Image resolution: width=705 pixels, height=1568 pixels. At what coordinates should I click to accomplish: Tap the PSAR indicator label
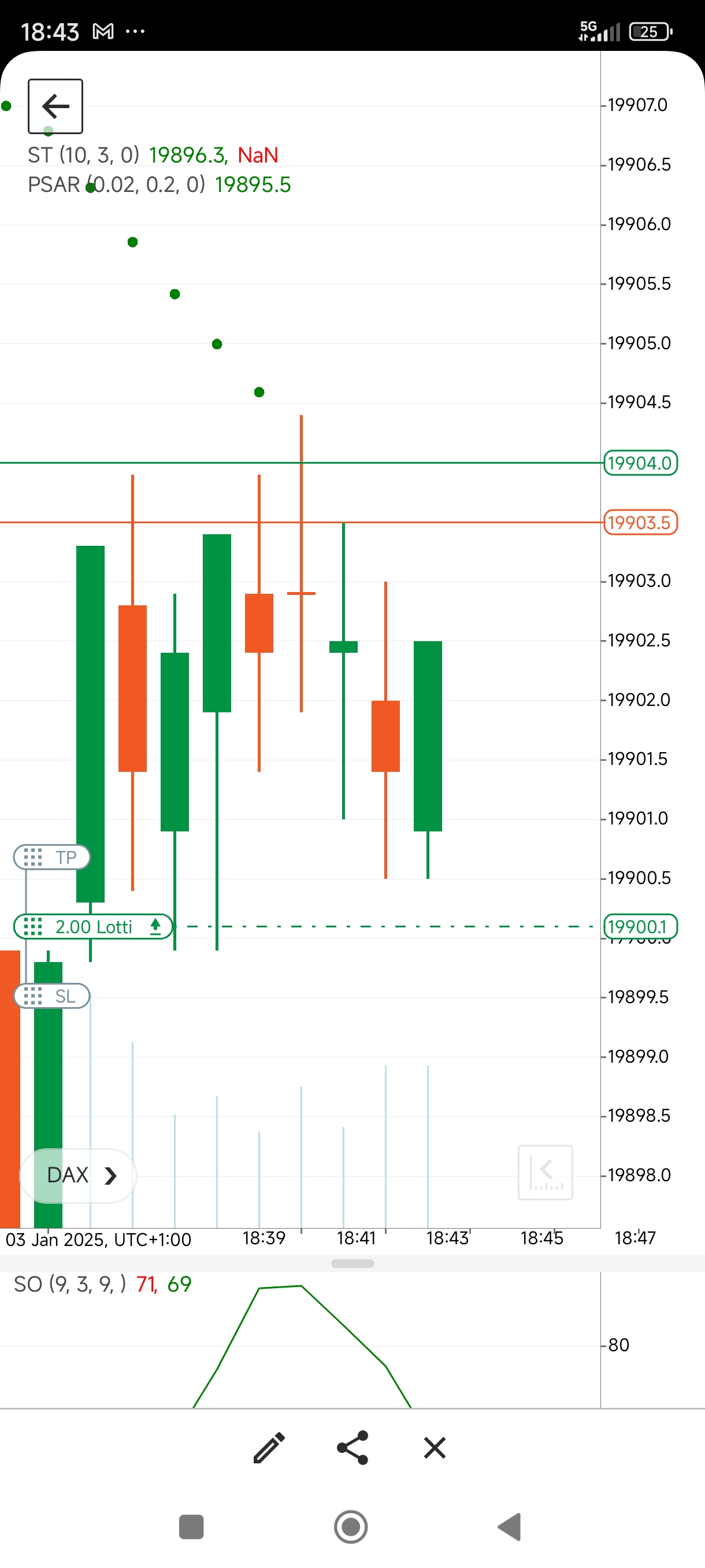[x=116, y=184]
